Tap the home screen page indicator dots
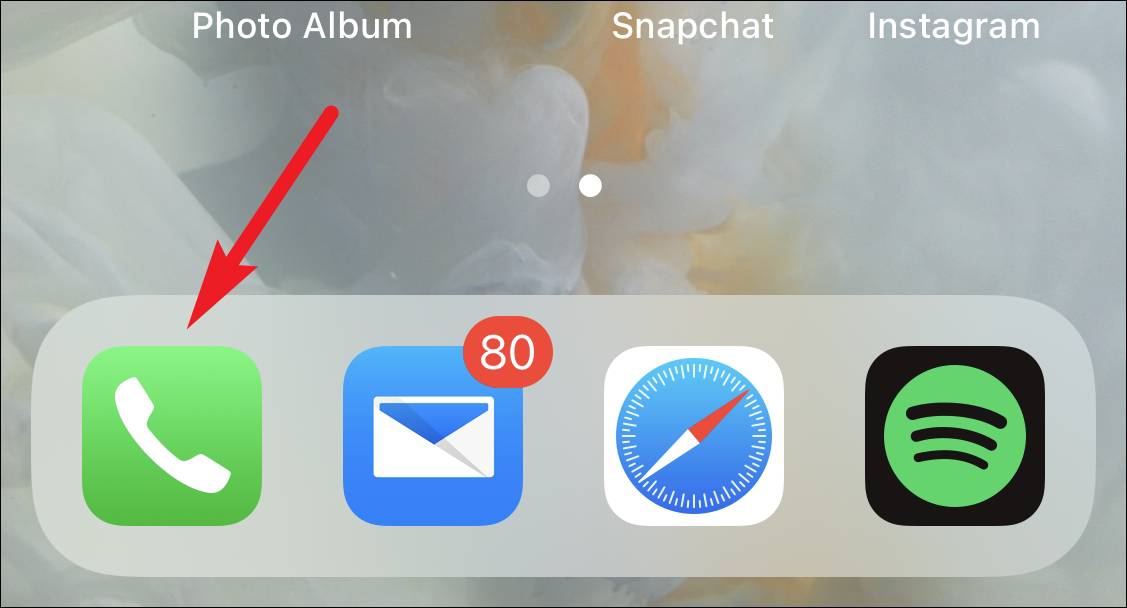The width and height of the screenshot is (1127, 608). [x=564, y=186]
